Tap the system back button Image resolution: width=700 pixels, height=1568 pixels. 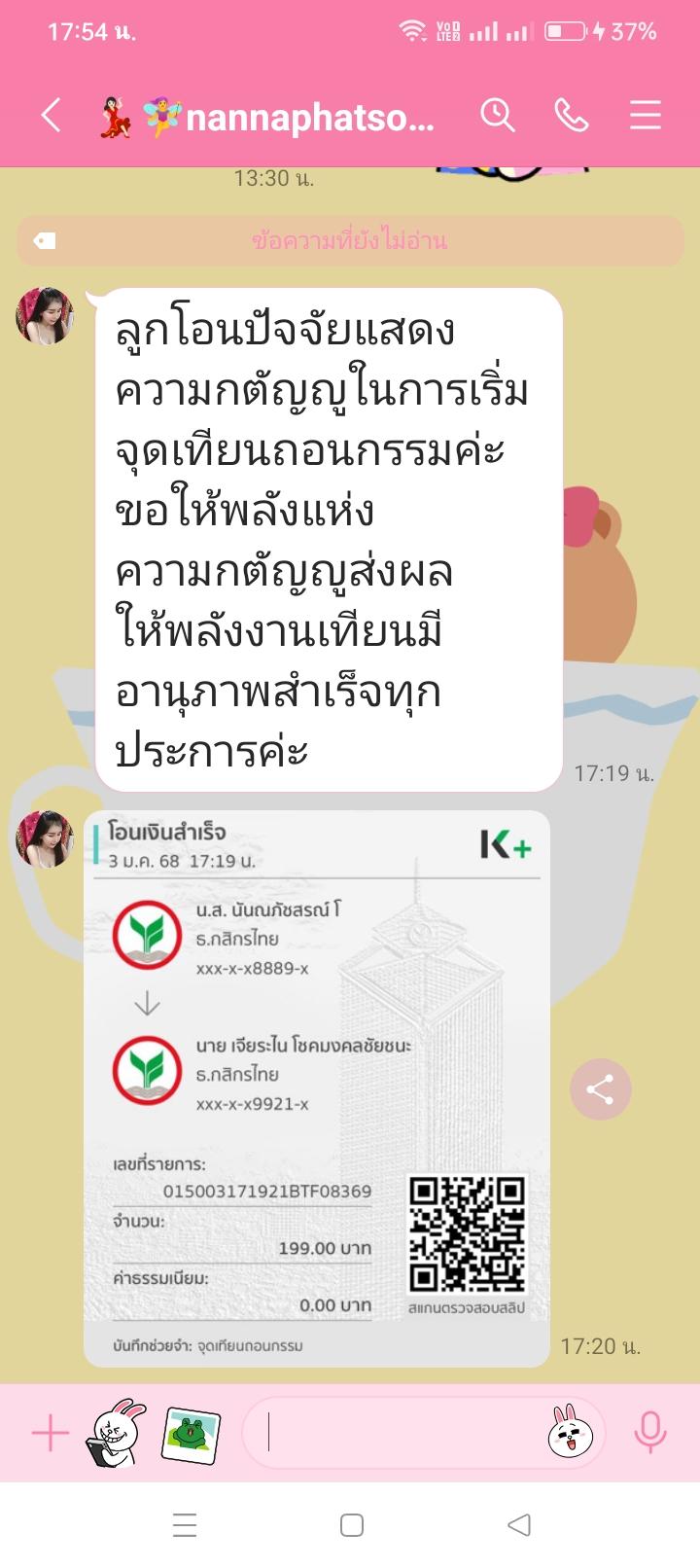519,1524
